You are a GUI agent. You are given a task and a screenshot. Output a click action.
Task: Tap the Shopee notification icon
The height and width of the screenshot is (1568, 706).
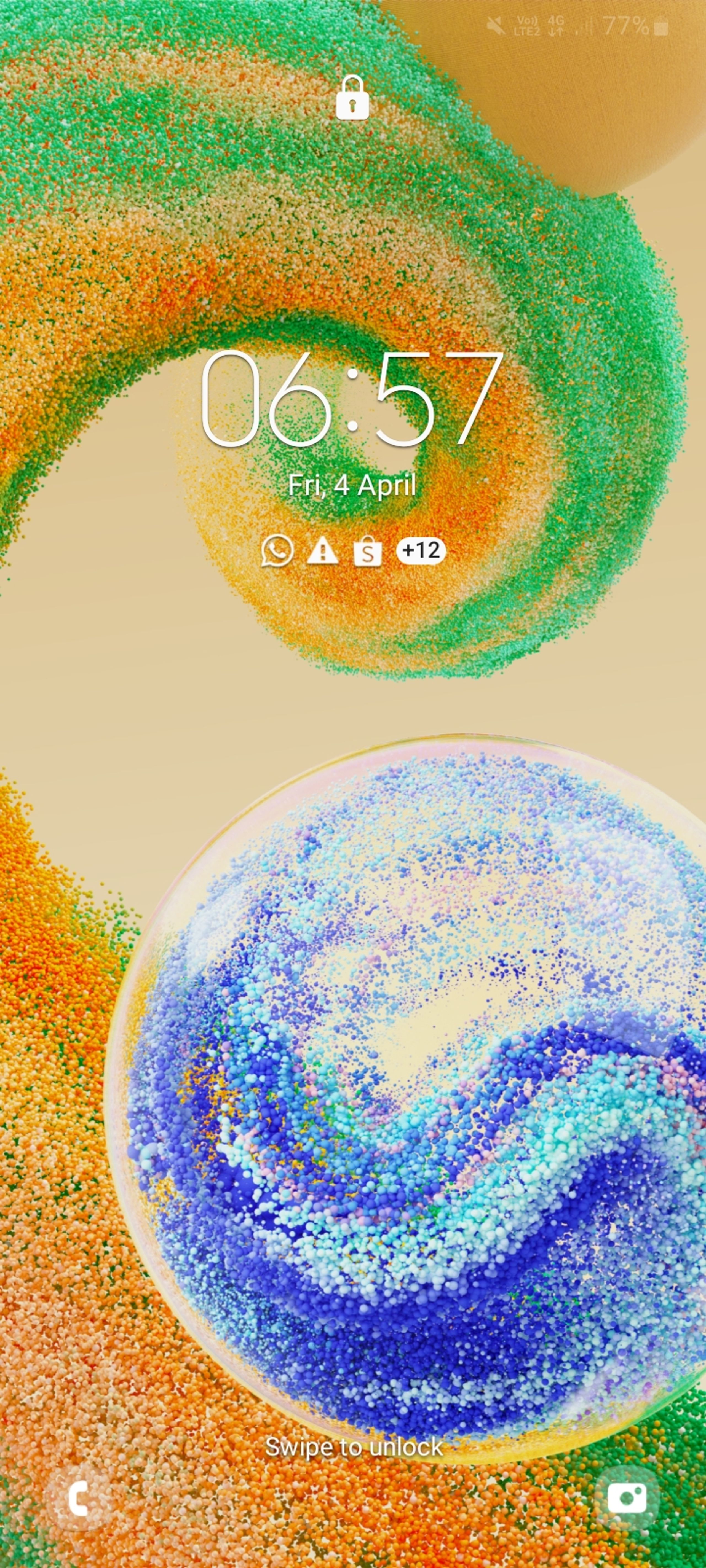coord(368,552)
